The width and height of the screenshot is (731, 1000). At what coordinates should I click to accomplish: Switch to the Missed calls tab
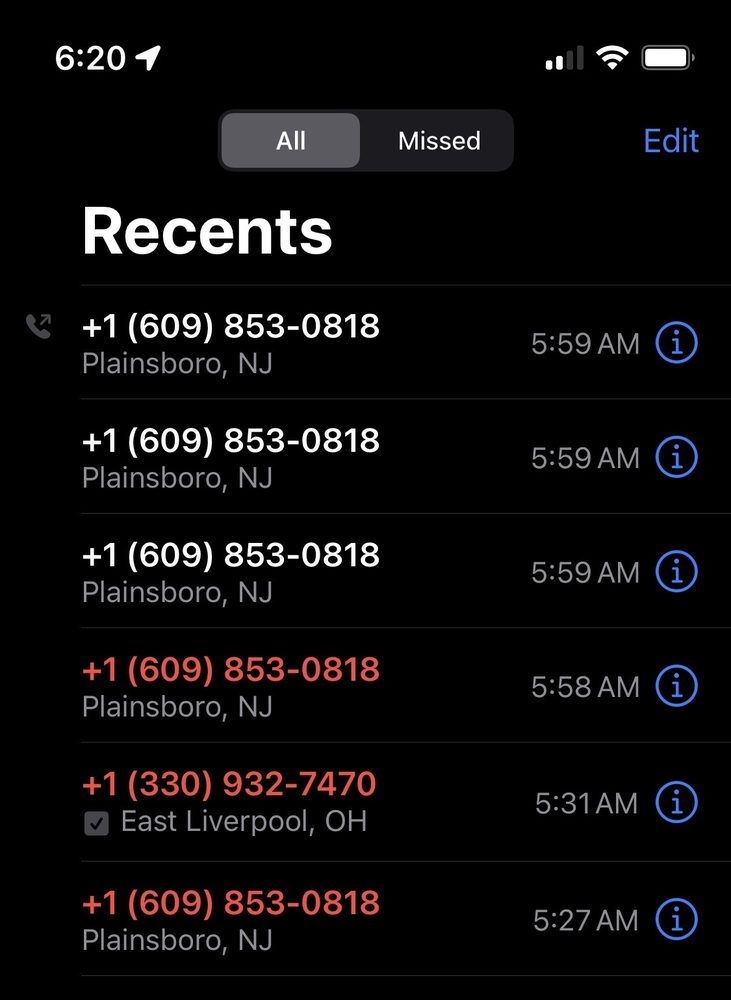tap(439, 141)
